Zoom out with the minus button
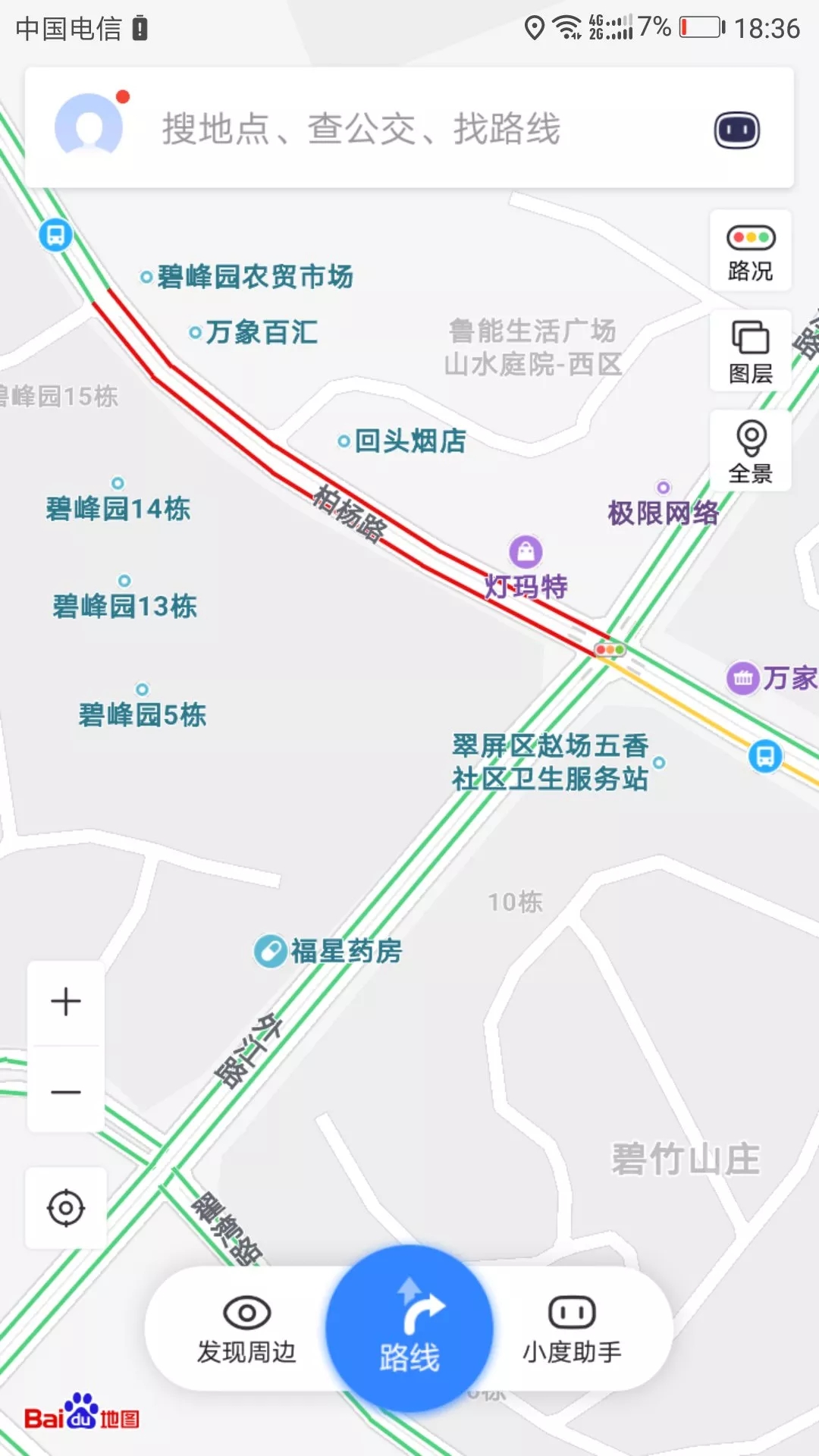The width and height of the screenshot is (819, 1456). coord(66,1092)
